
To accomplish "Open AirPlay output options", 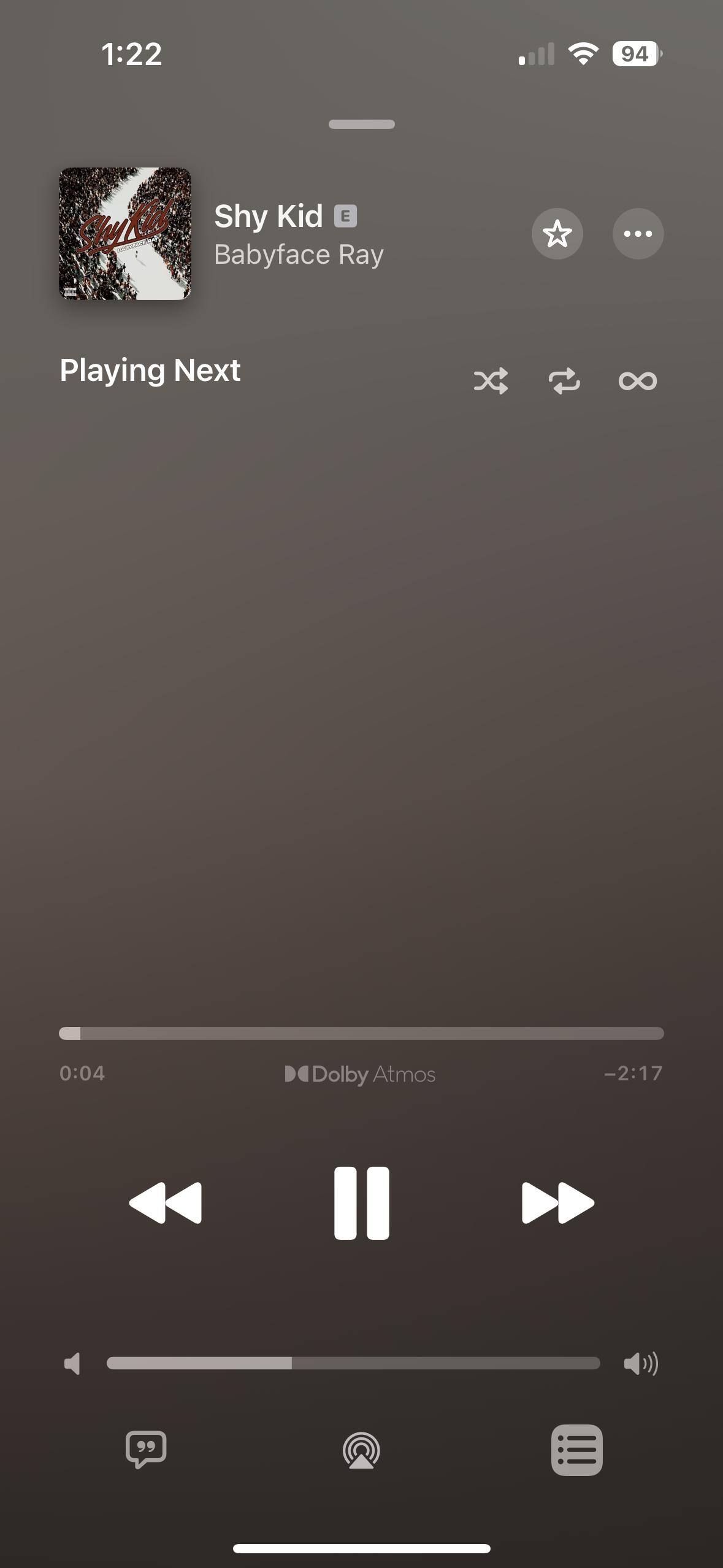I will (x=361, y=1450).
